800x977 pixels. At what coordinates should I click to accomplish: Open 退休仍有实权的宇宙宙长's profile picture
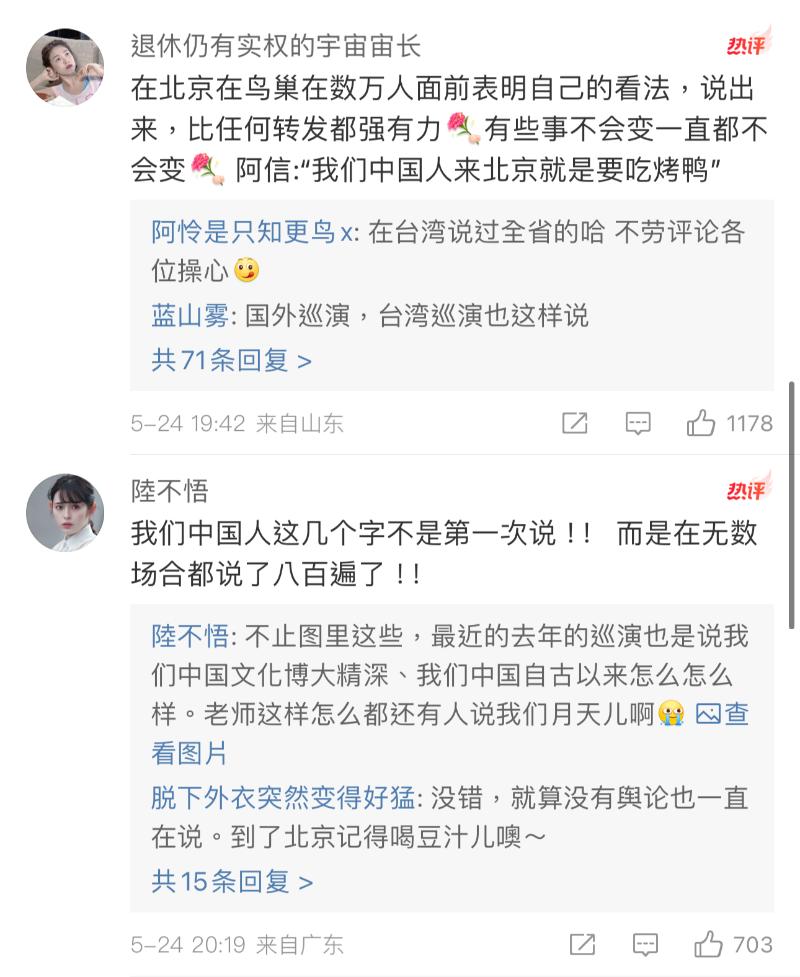(x=64, y=68)
